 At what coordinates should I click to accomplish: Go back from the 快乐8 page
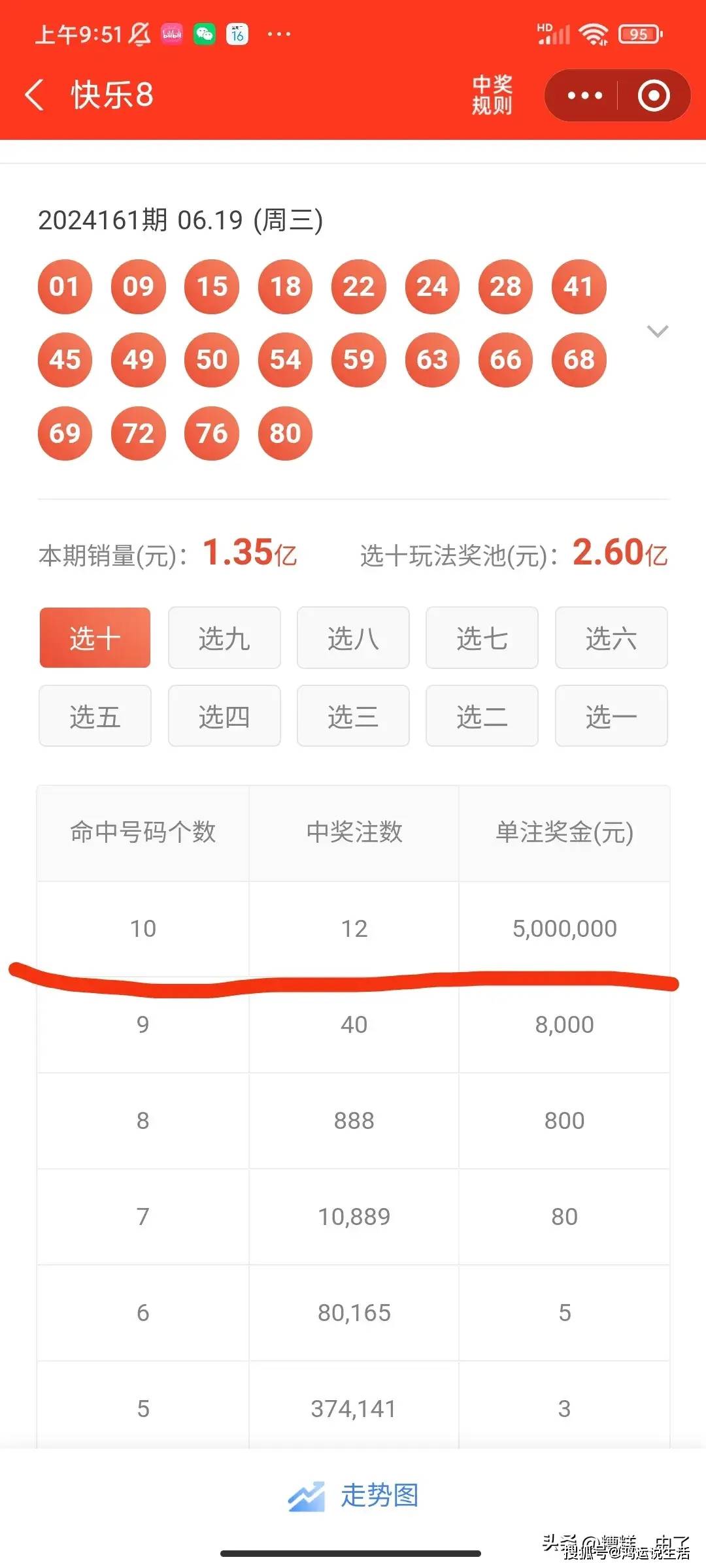click(35, 95)
